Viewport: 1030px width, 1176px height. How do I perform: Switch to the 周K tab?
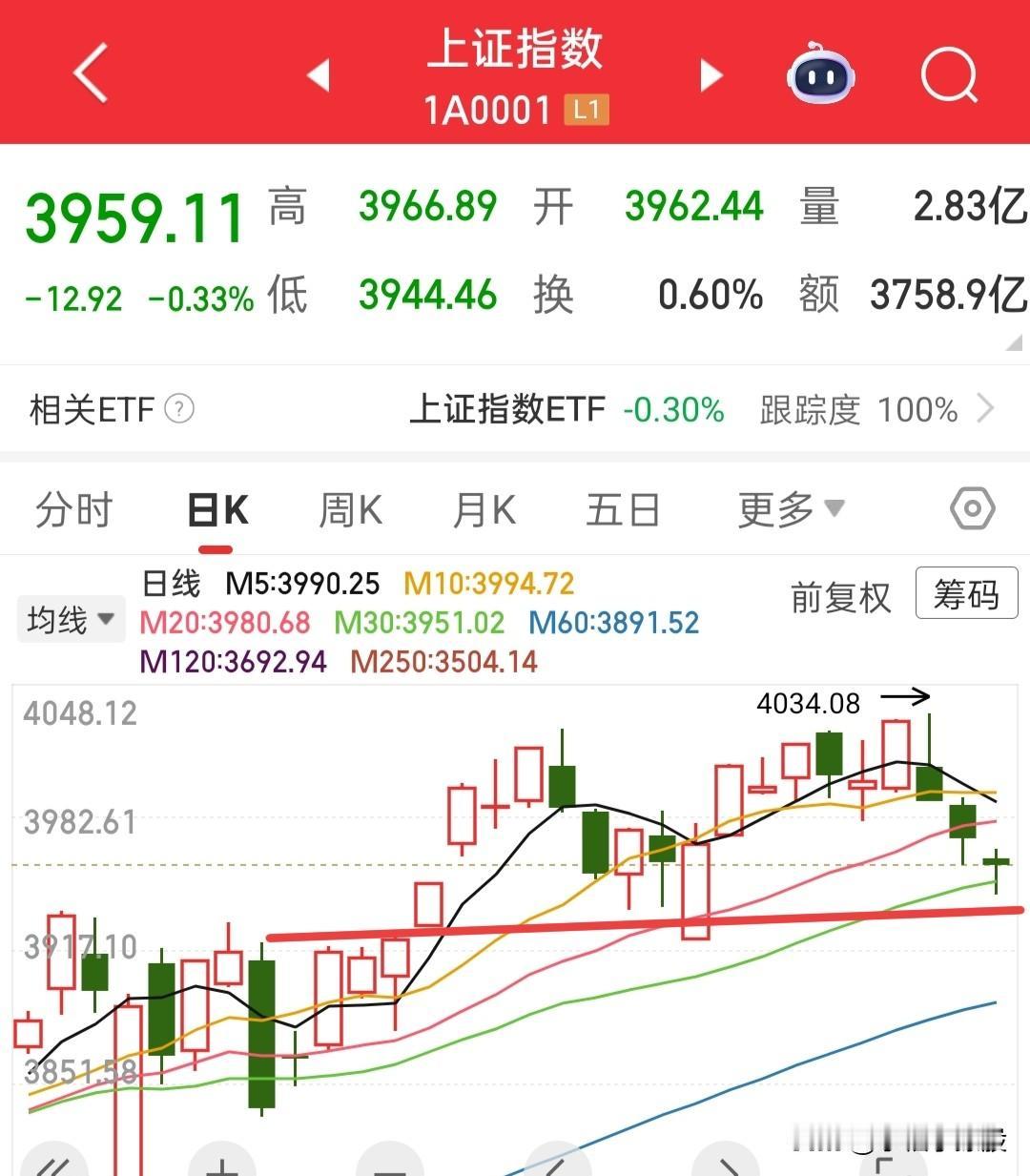pos(349,508)
